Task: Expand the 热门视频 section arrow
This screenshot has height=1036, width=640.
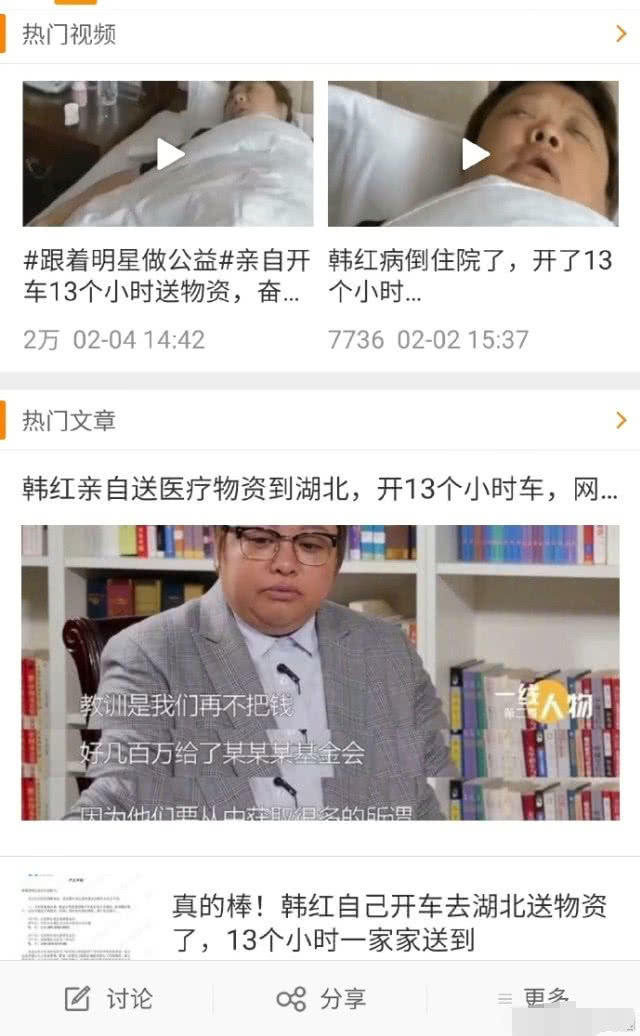Action: tap(620, 35)
